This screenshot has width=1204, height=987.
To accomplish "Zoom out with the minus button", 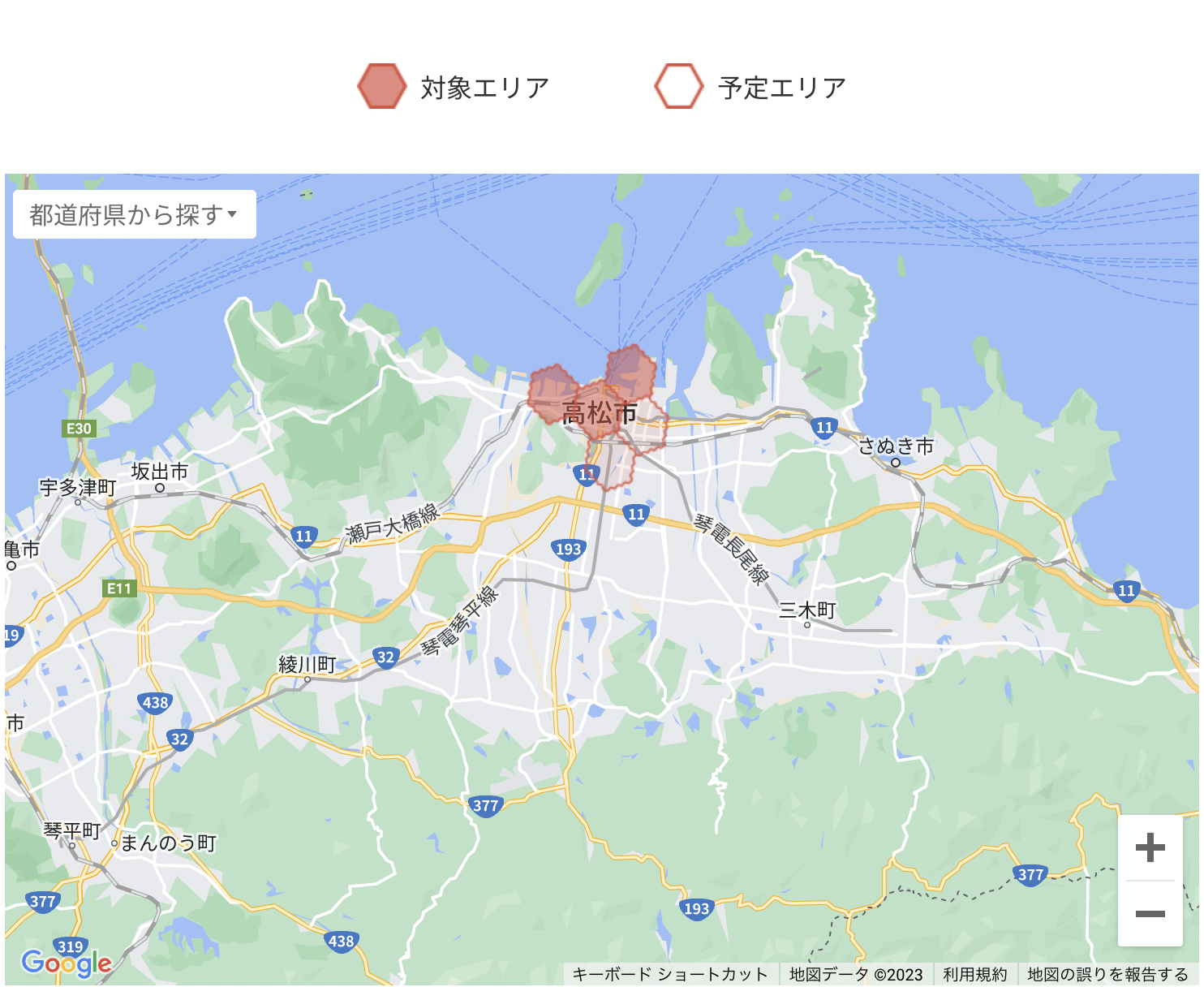I will (1150, 914).
